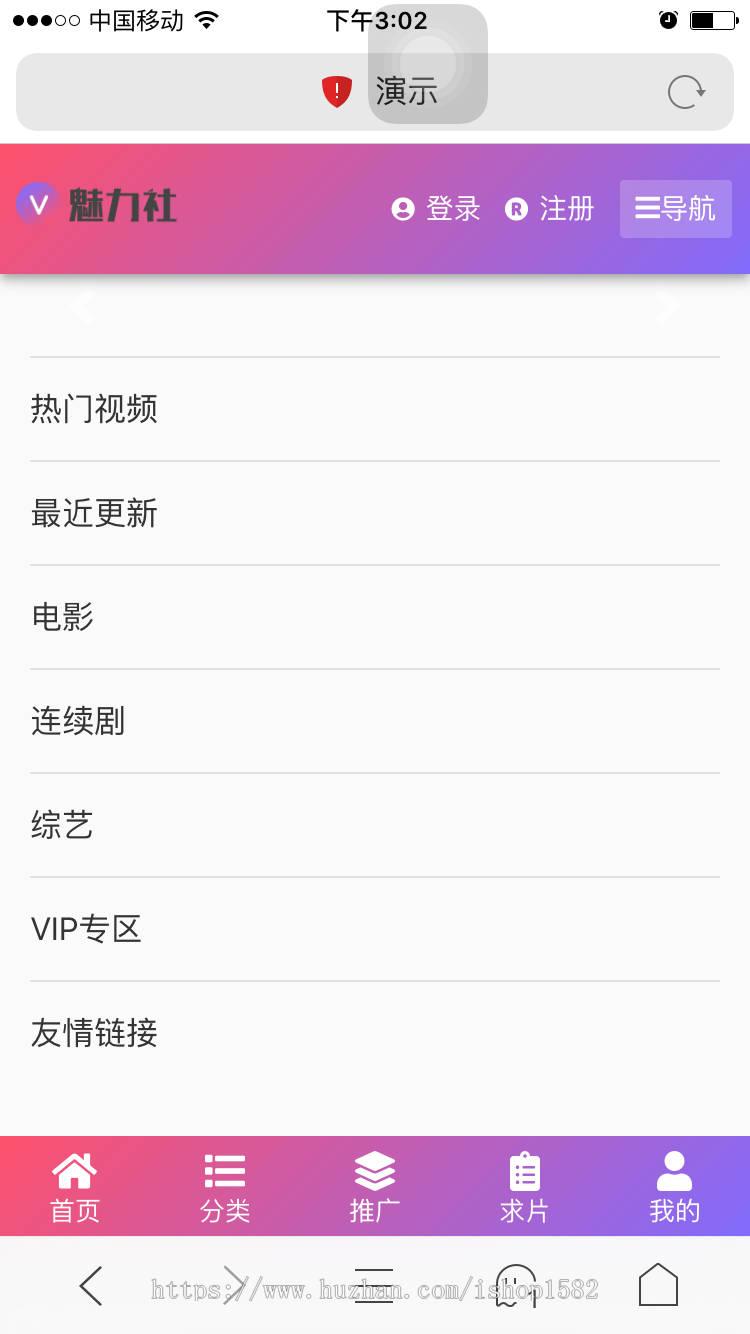
Task: Open the 首页 home icon in bottom navigation
Action: point(74,1170)
